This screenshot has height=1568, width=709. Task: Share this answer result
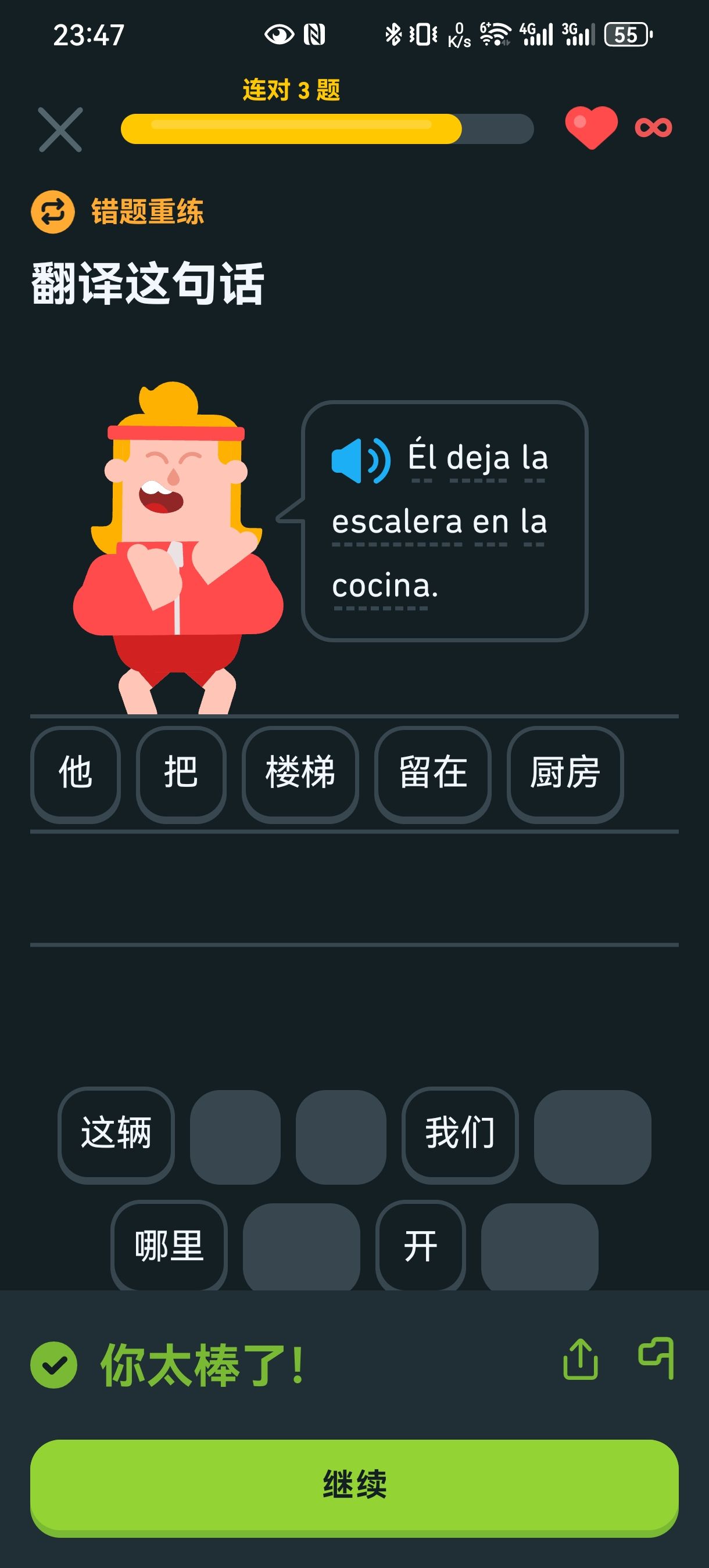pyautogui.click(x=581, y=1358)
